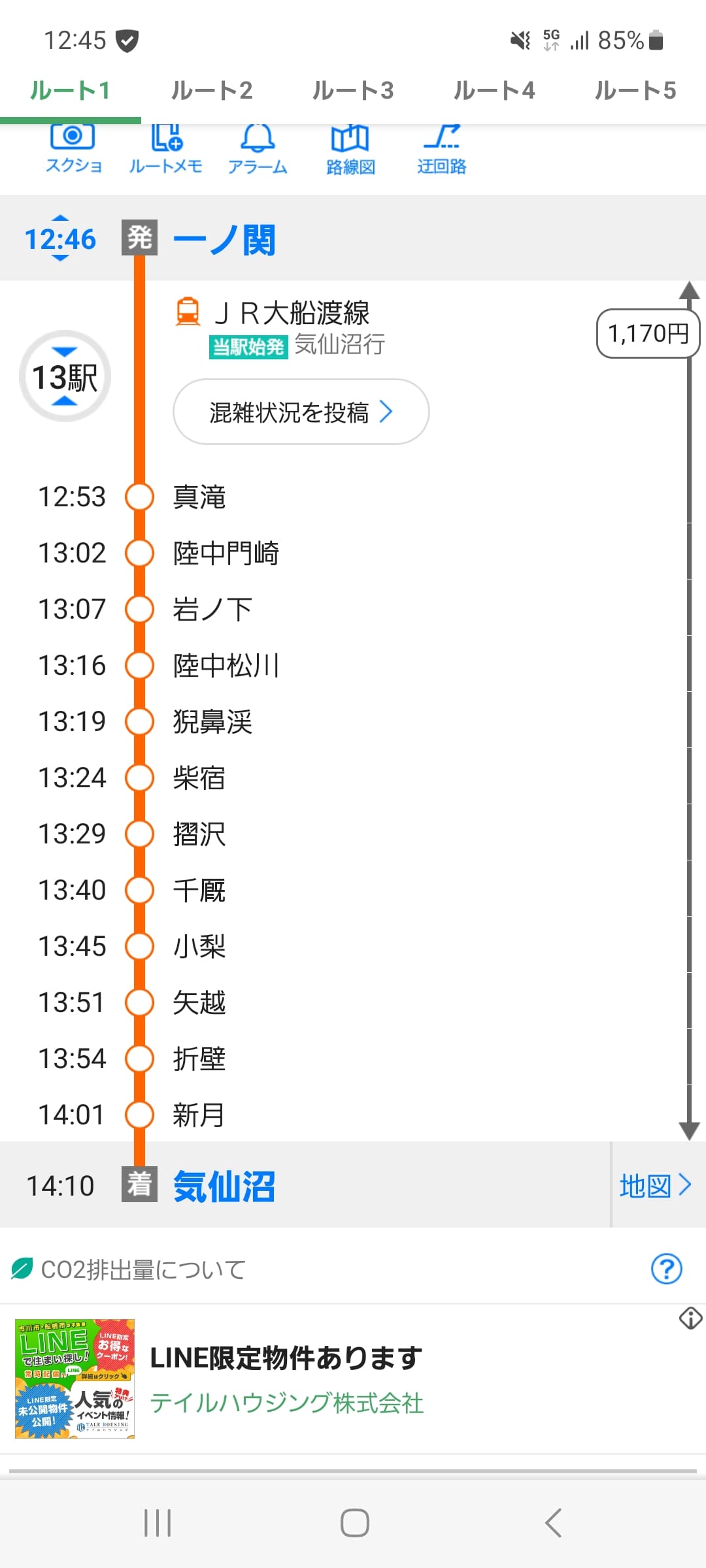Go back with the system back button
Screen dimensions: 706x1568
pos(553,1523)
